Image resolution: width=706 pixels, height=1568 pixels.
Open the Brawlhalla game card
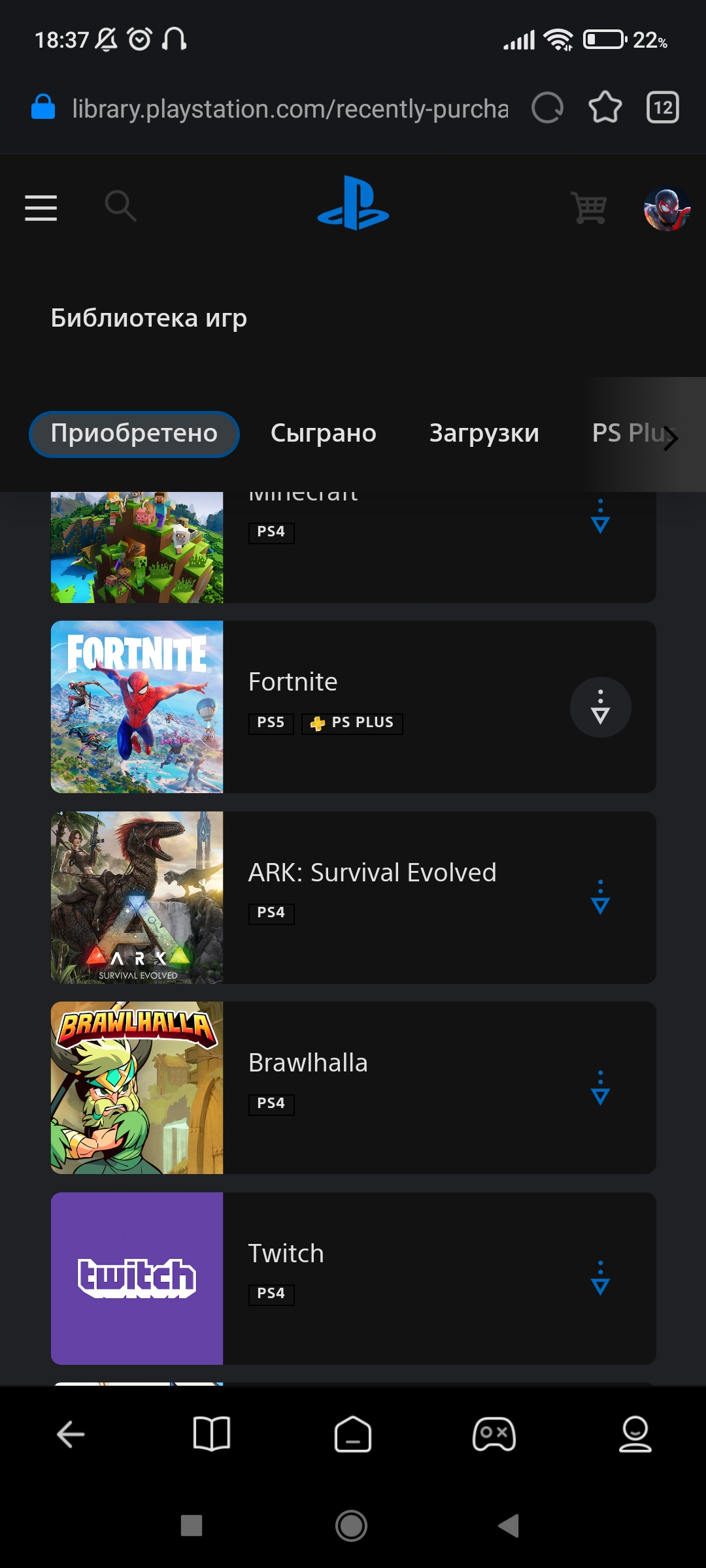[x=353, y=1088]
